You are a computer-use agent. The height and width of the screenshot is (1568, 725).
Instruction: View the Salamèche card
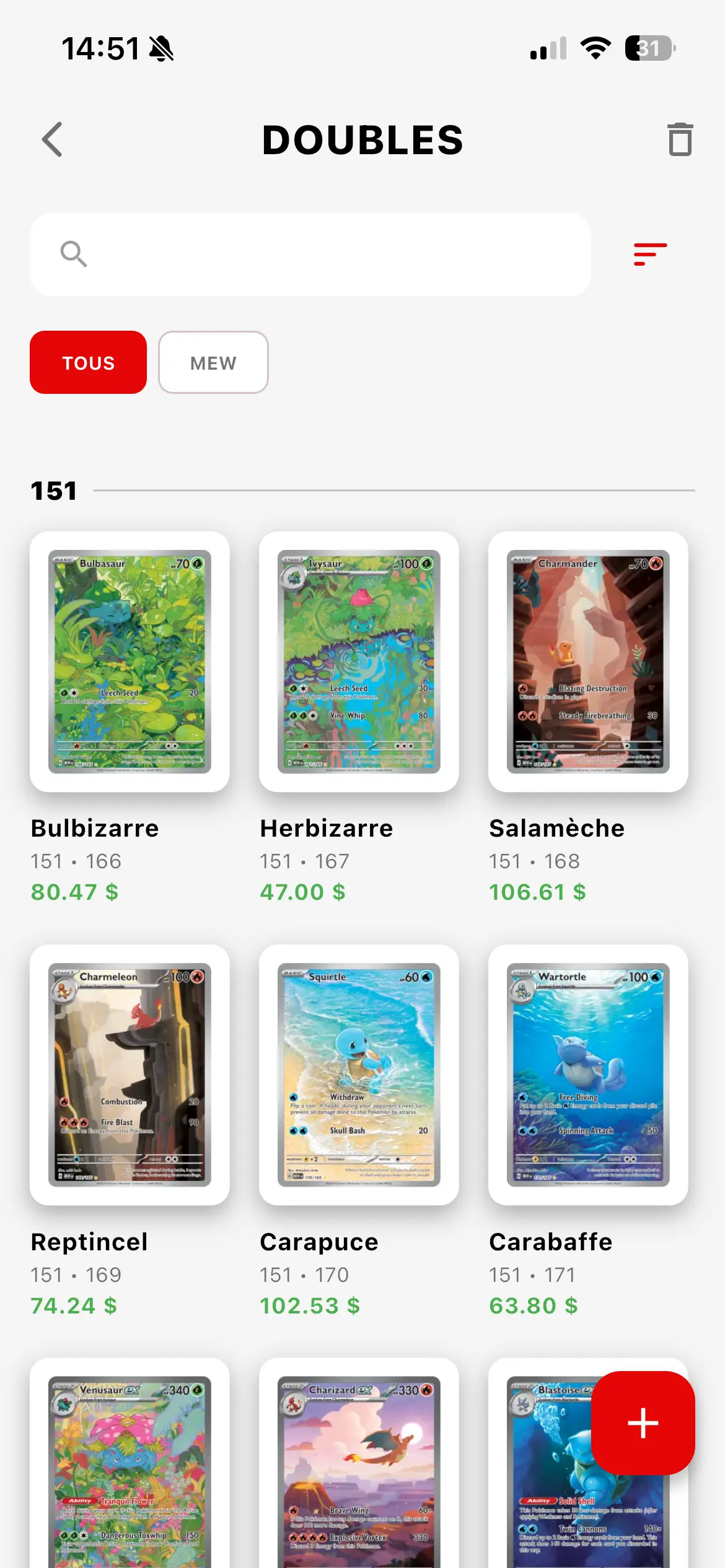[588, 661]
